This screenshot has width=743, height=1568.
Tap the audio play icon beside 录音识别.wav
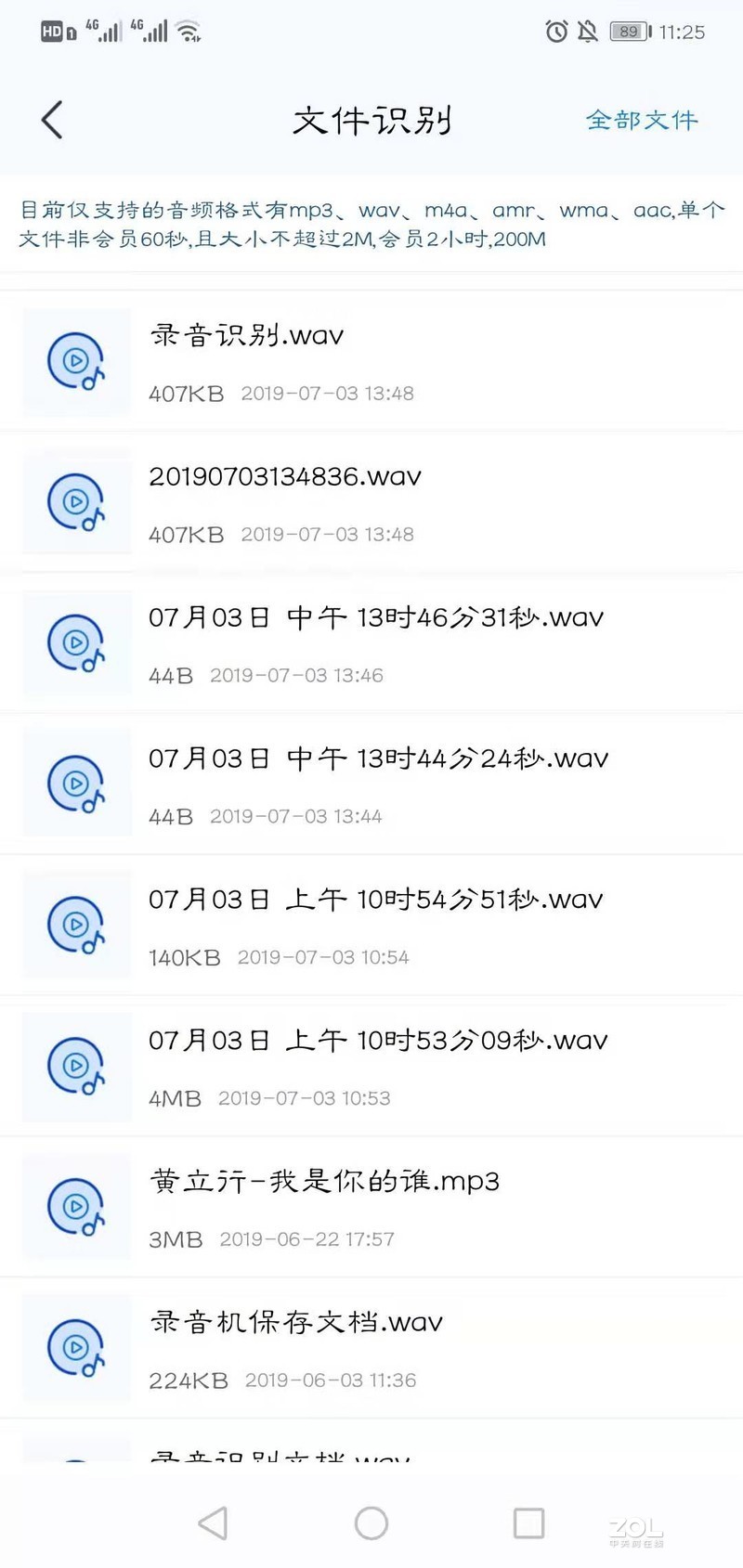coord(75,362)
